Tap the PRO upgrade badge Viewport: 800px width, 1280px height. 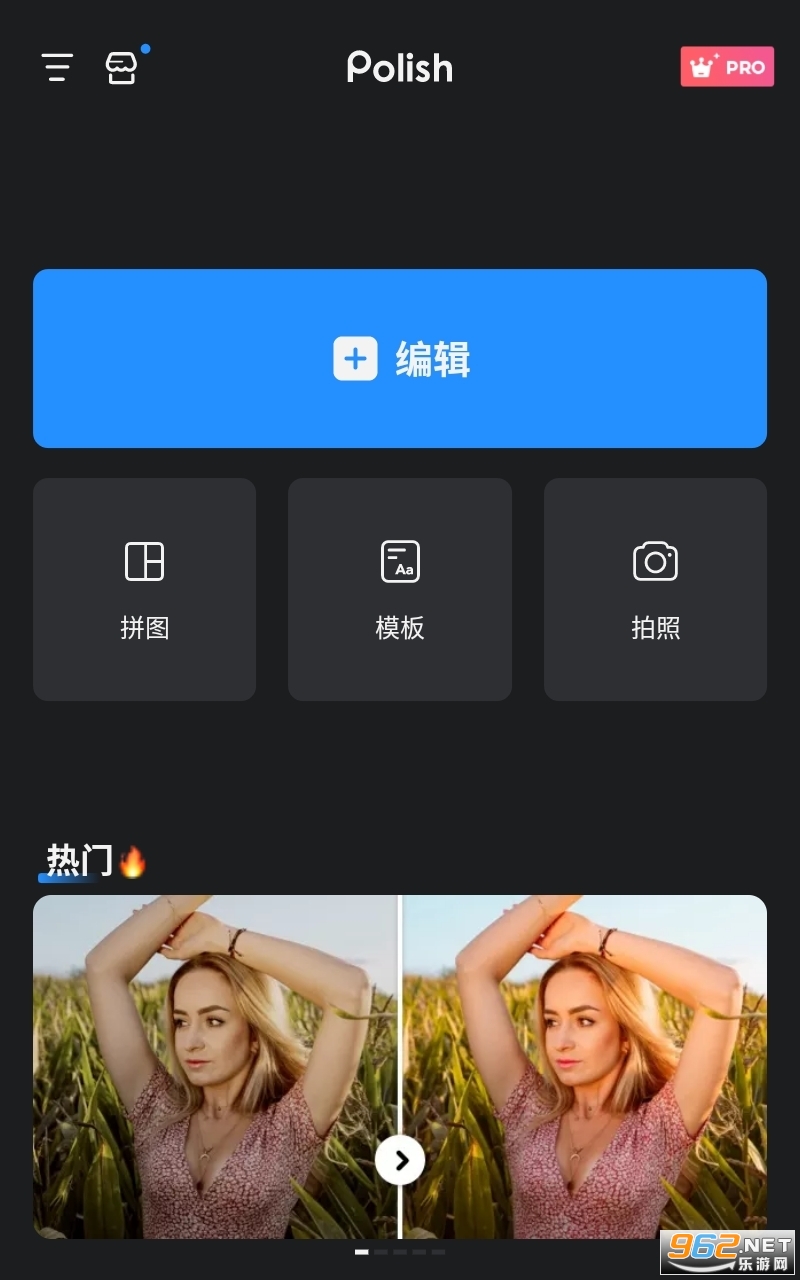pos(727,67)
